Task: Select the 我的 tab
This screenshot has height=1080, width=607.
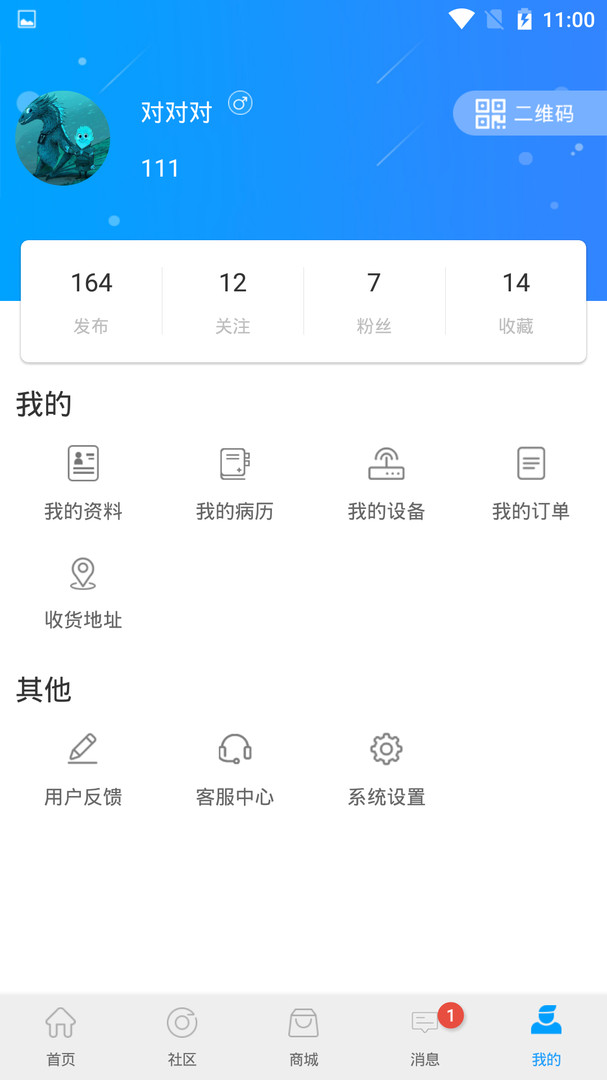Action: (546, 1036)
